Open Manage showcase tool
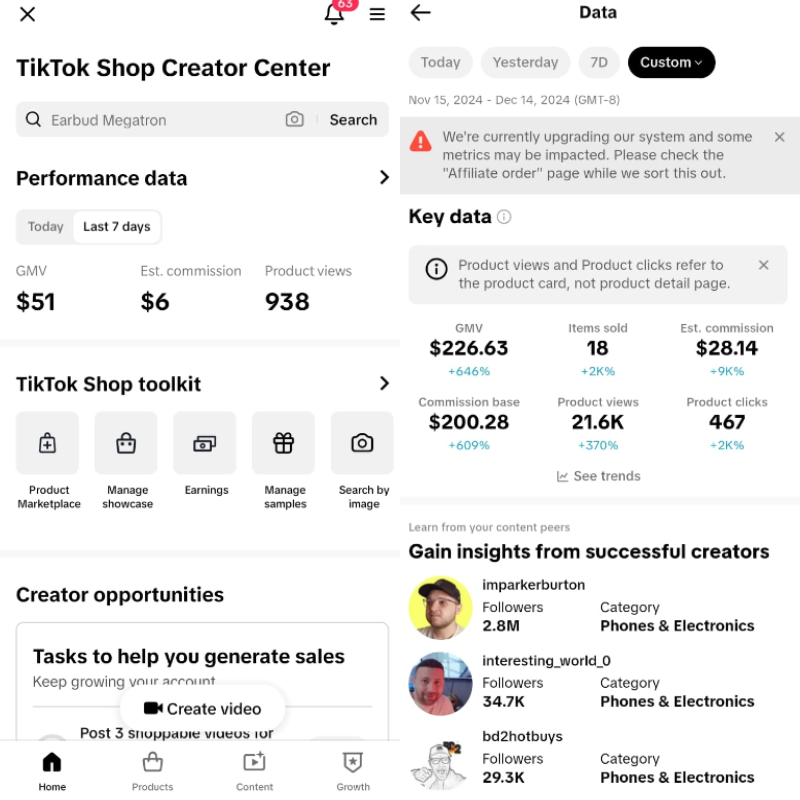The height and width of the screenshot is (800, 800). pos(126,443)
